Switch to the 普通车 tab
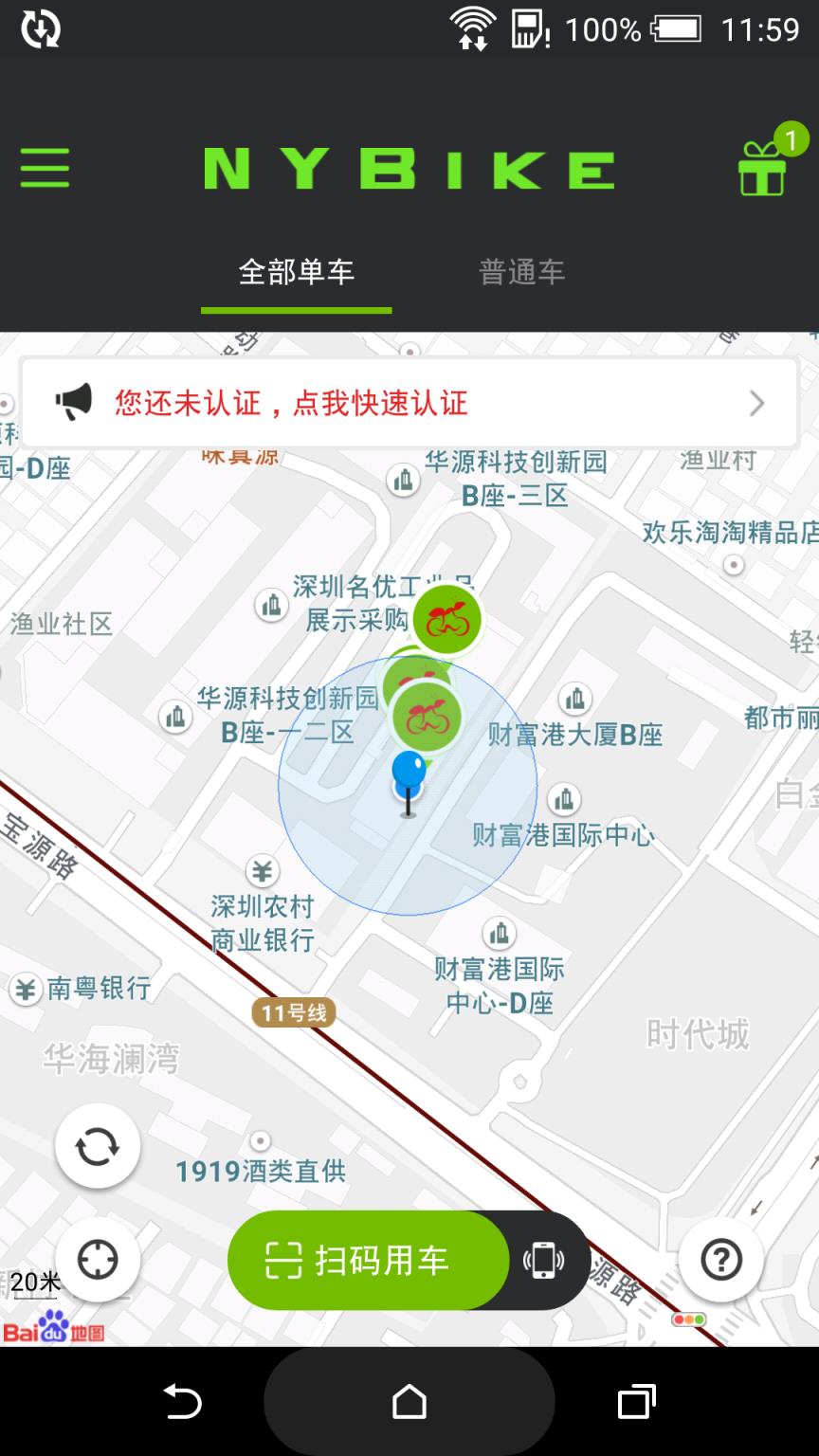 tap(522, 272)
